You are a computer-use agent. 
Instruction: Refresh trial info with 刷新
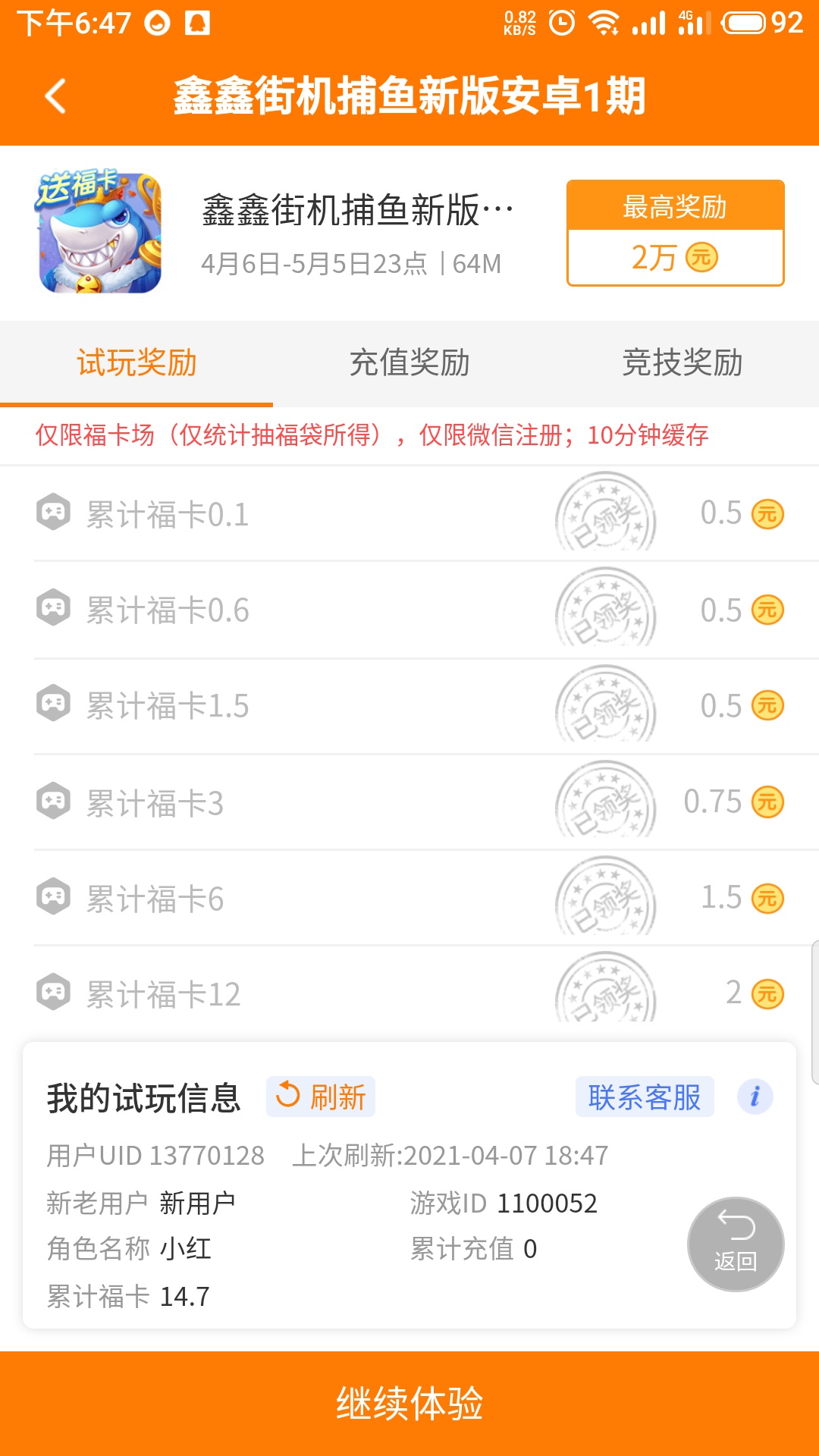point(321,1097)
